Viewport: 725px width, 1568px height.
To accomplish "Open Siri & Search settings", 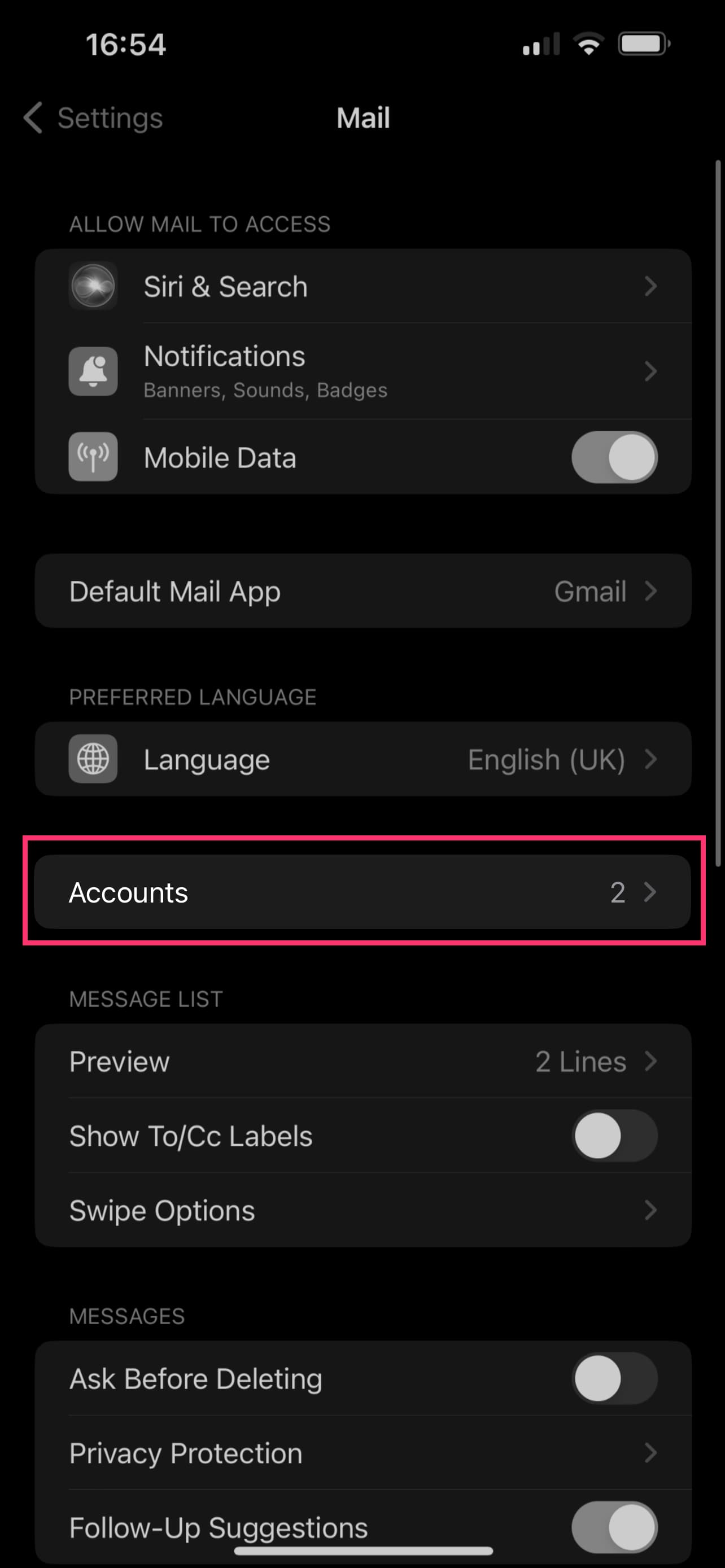I will coord(363,286).
